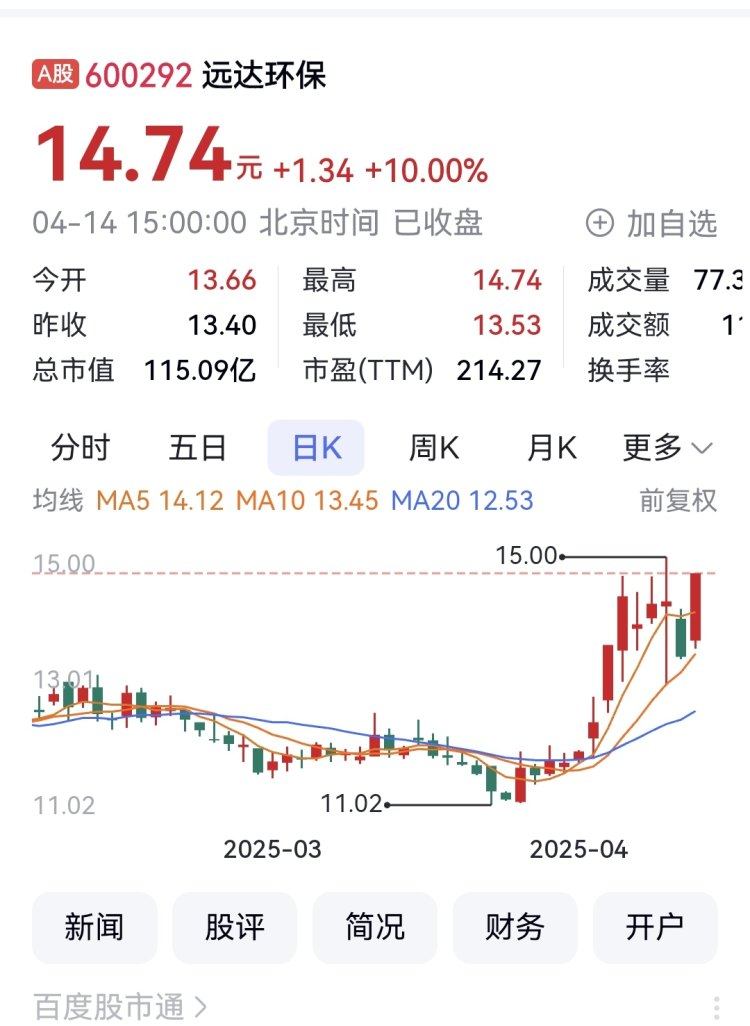Switch to the 月K chart tab

click(552, 448)
